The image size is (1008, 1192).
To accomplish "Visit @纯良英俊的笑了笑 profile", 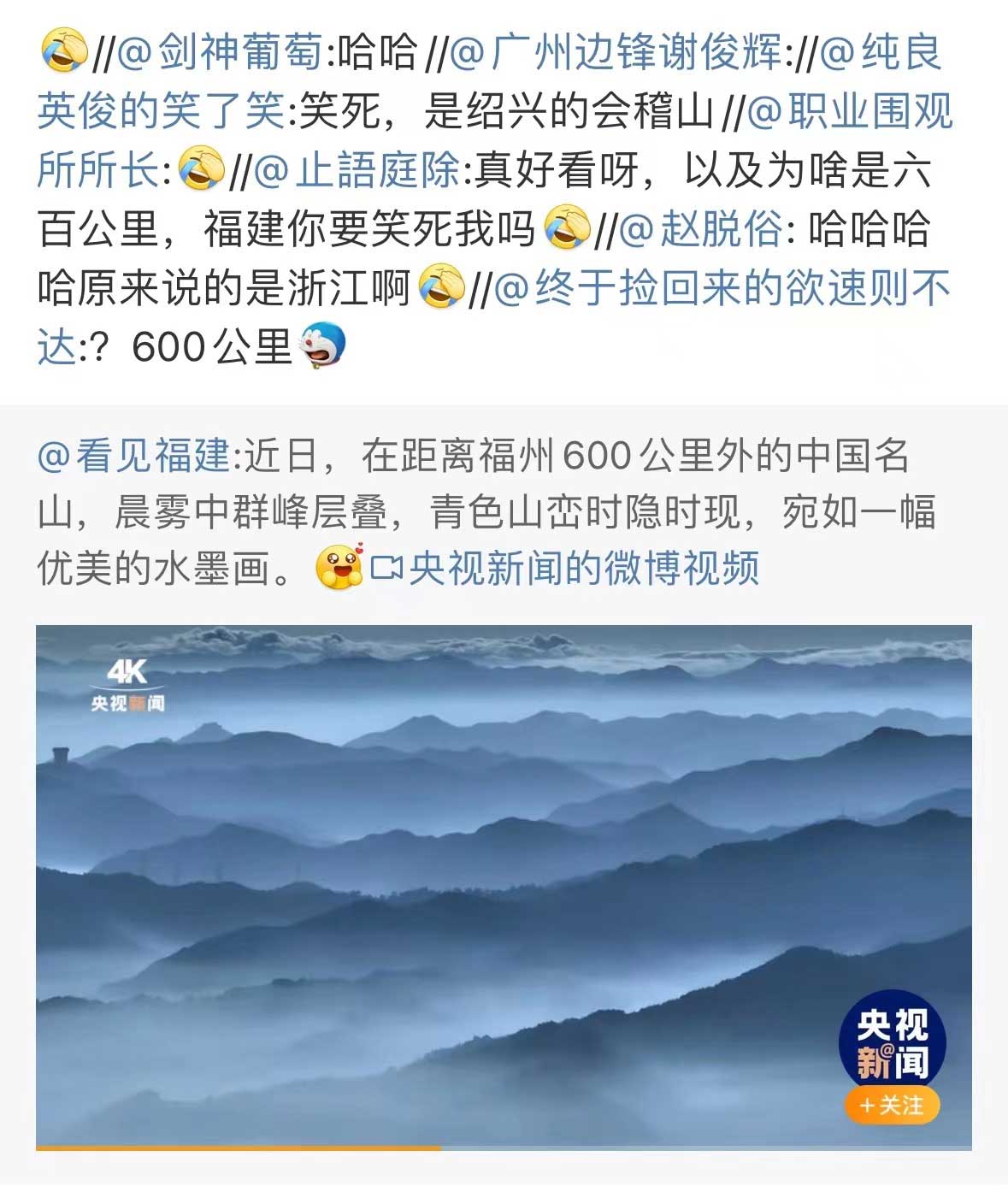I will click(161, 110).
